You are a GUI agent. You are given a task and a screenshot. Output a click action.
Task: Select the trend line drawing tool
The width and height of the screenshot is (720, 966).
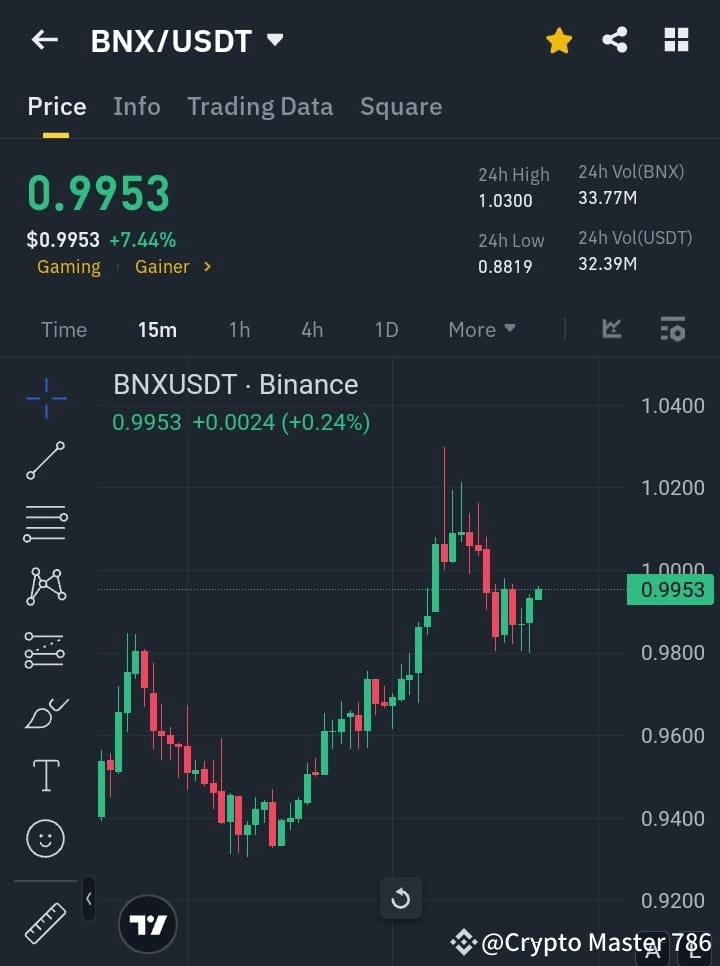pos(44,461)
